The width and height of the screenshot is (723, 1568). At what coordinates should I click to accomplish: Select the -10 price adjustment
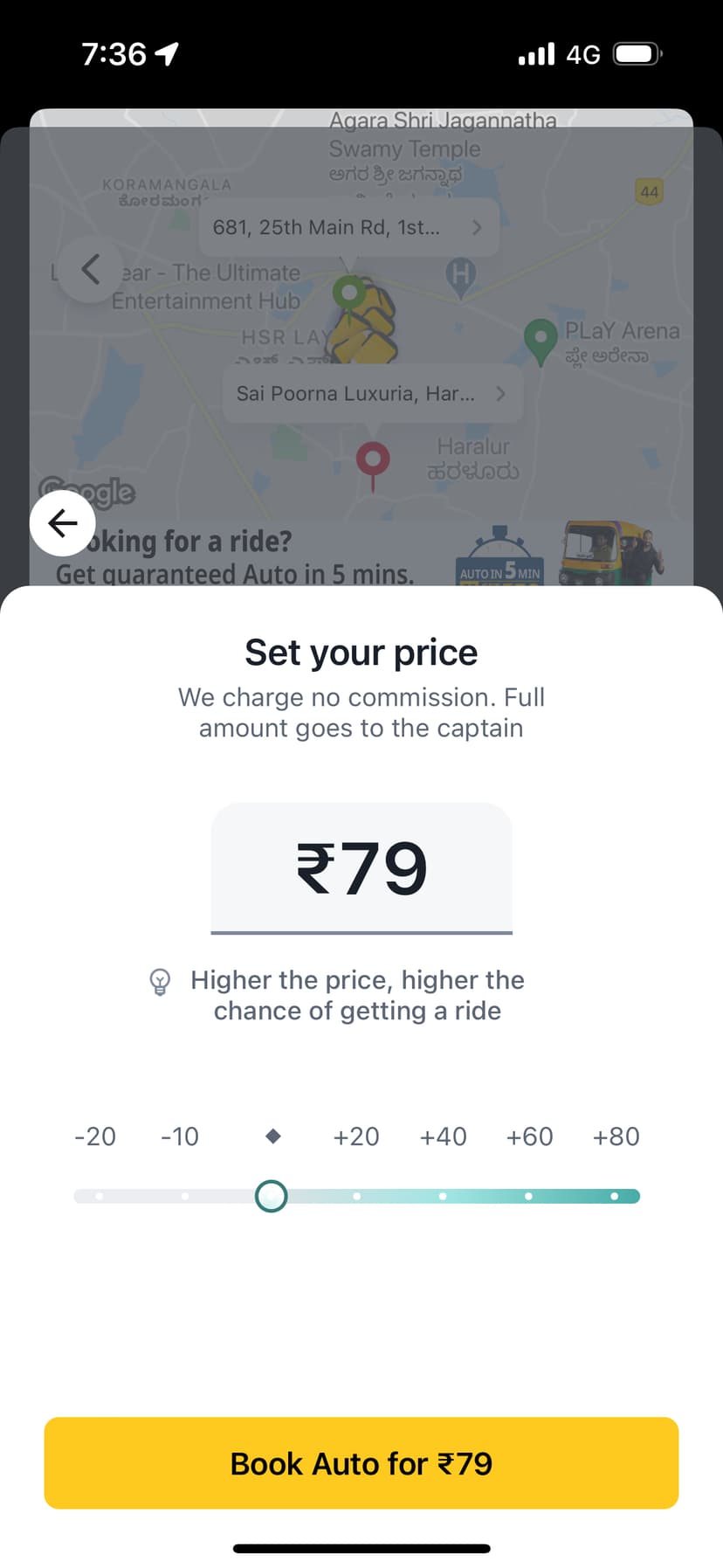pos(184,1195)
